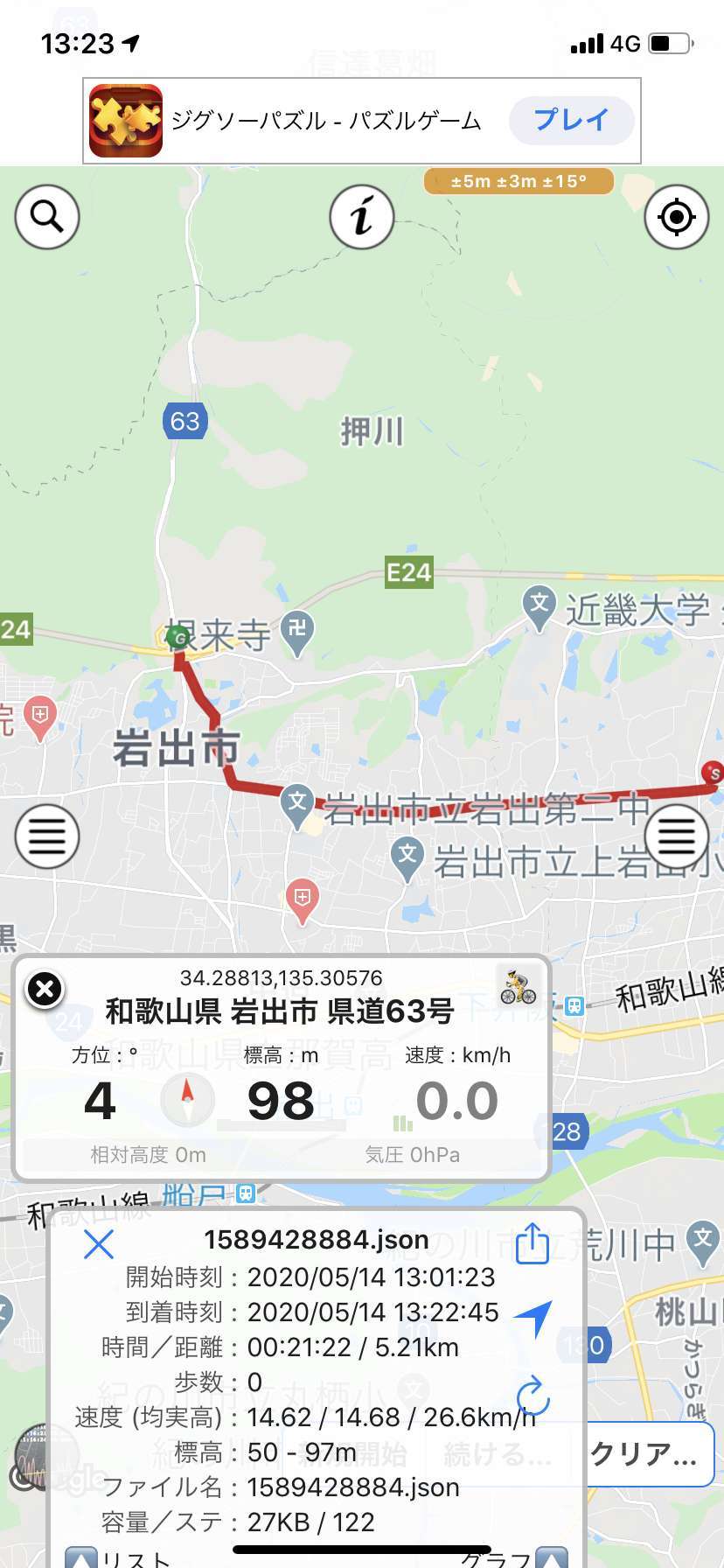Viewport: 724px width, 1568px height.
Task: Open the リスト tab at bottom
Action: pyautogui.click(x=118, y=1557)
